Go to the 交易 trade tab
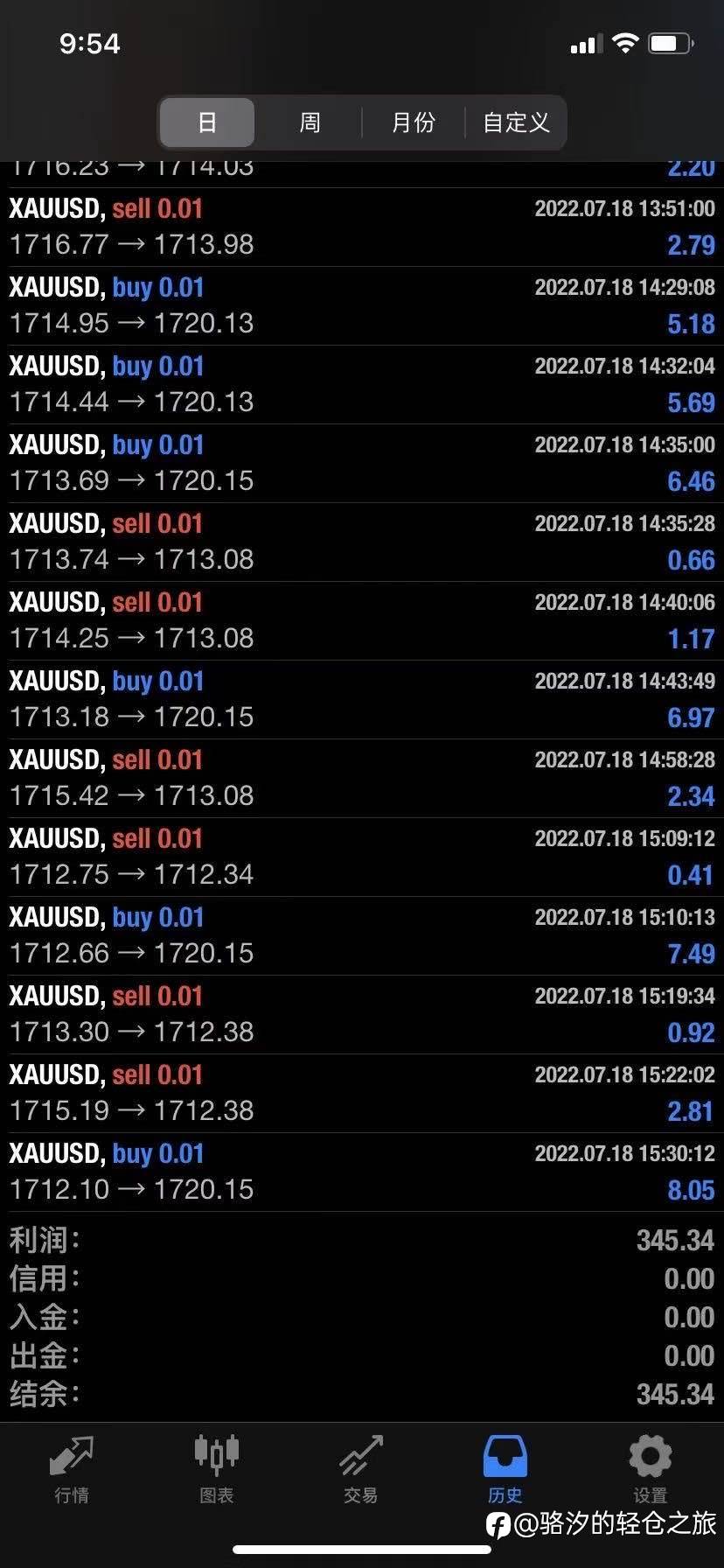This screenshot has width=724, height=1568. [360, 1470]
